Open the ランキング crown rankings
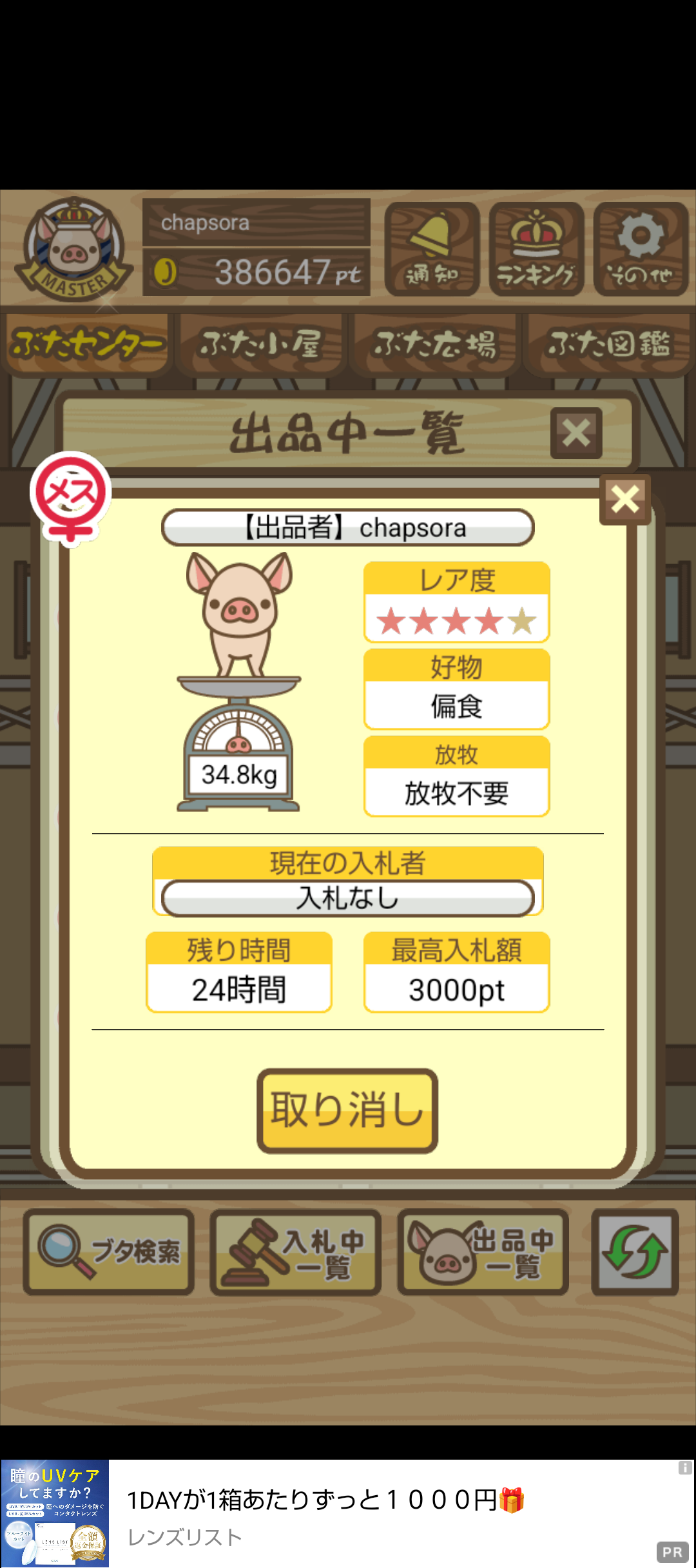 (536, 249)
